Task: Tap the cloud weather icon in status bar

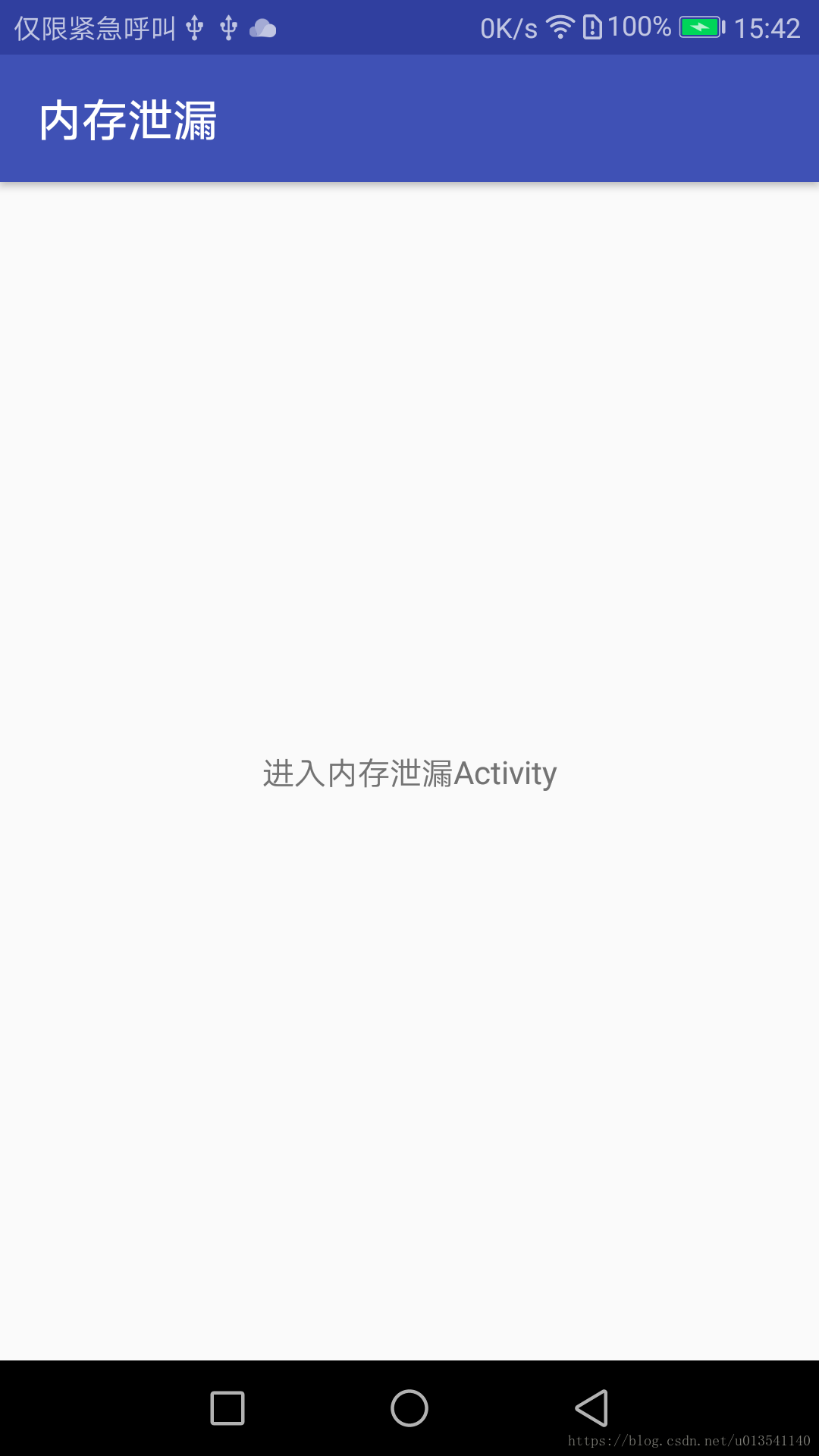Action: 263,29
